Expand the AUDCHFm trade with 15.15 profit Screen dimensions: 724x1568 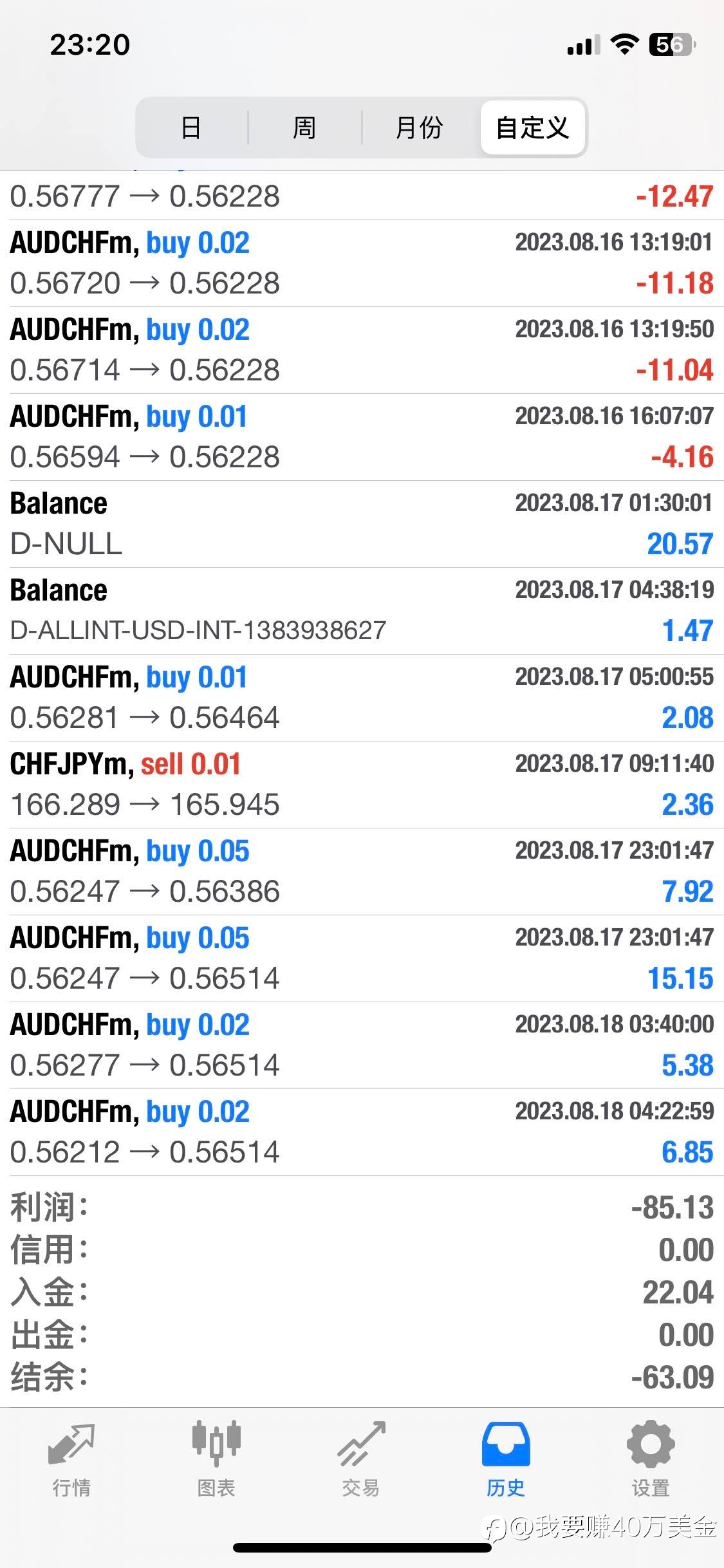point(362,958)
